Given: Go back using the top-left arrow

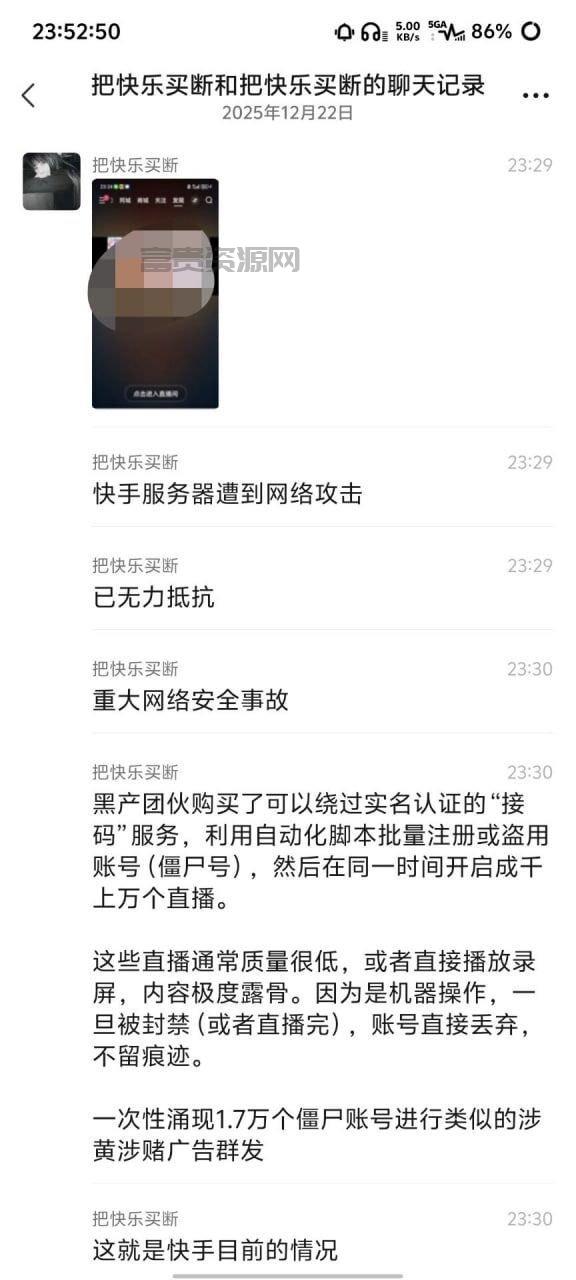Looking at the screenshot, I should (28, 95).
